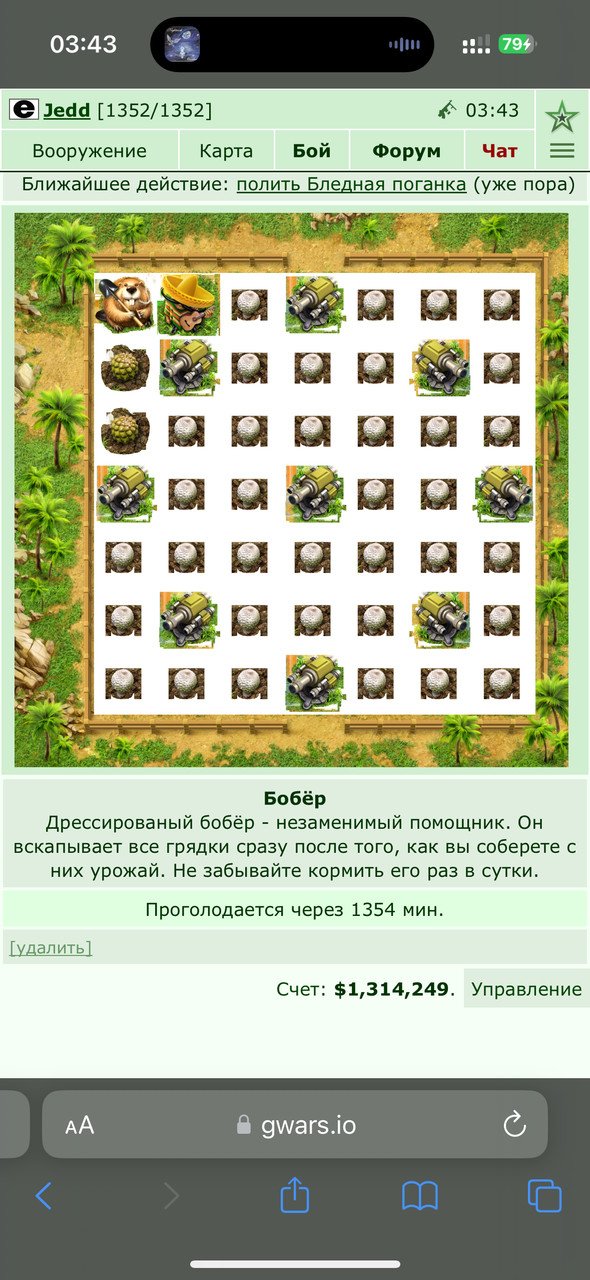Switch to the Карта tab

[x=226, y=151]
